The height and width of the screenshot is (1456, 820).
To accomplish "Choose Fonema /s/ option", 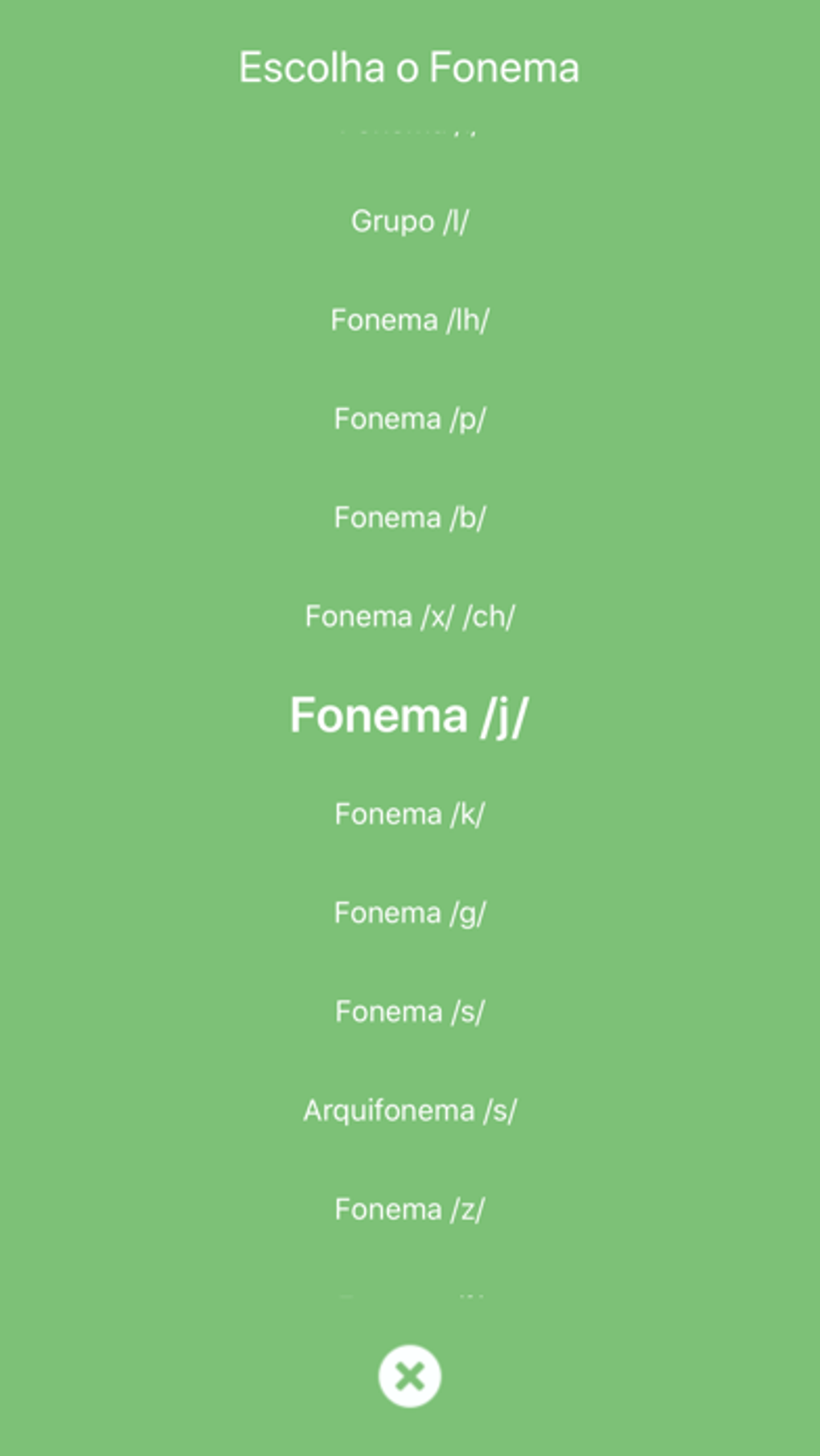I will pyautogui.click(x=410, y=1012).
